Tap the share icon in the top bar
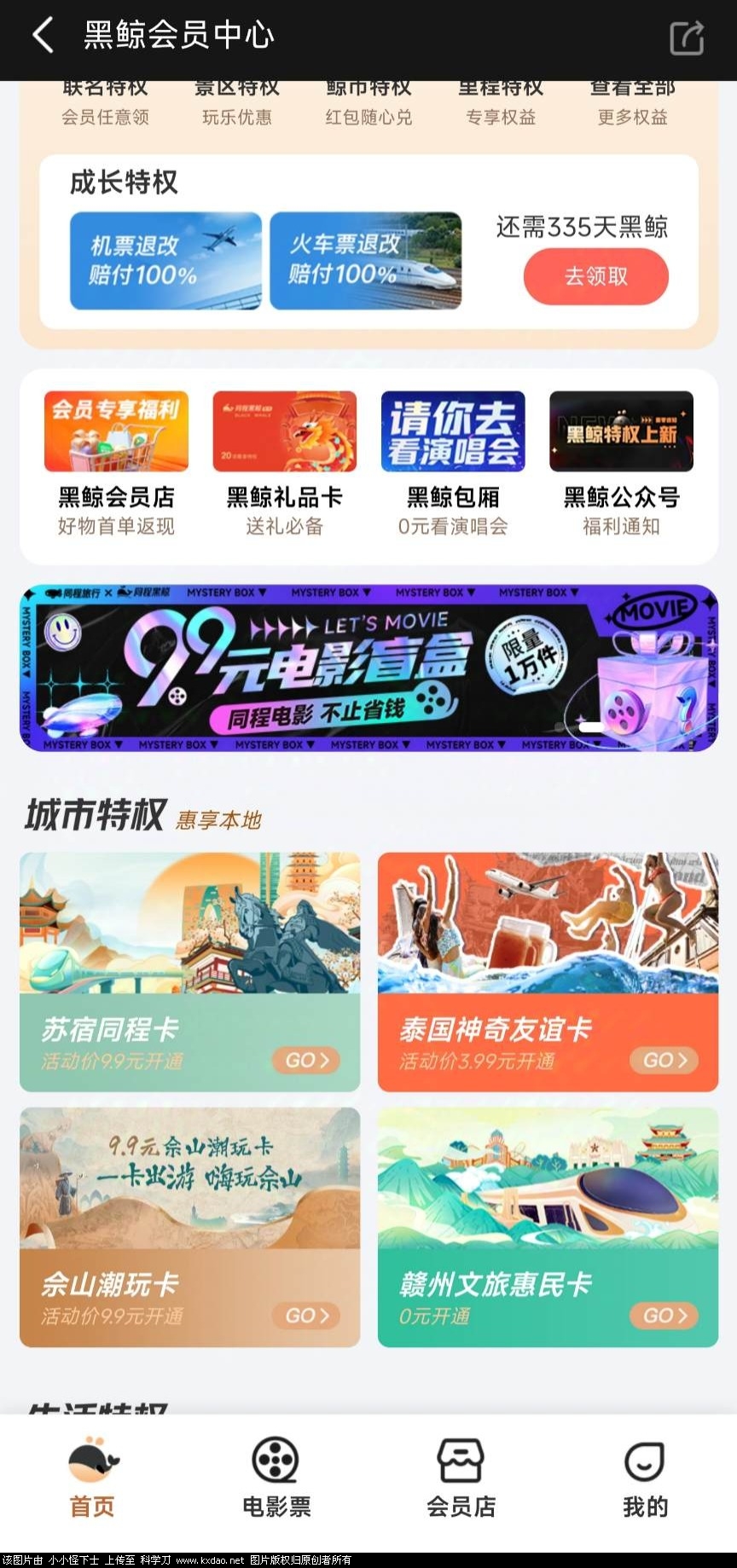 (x=687, y=38)
